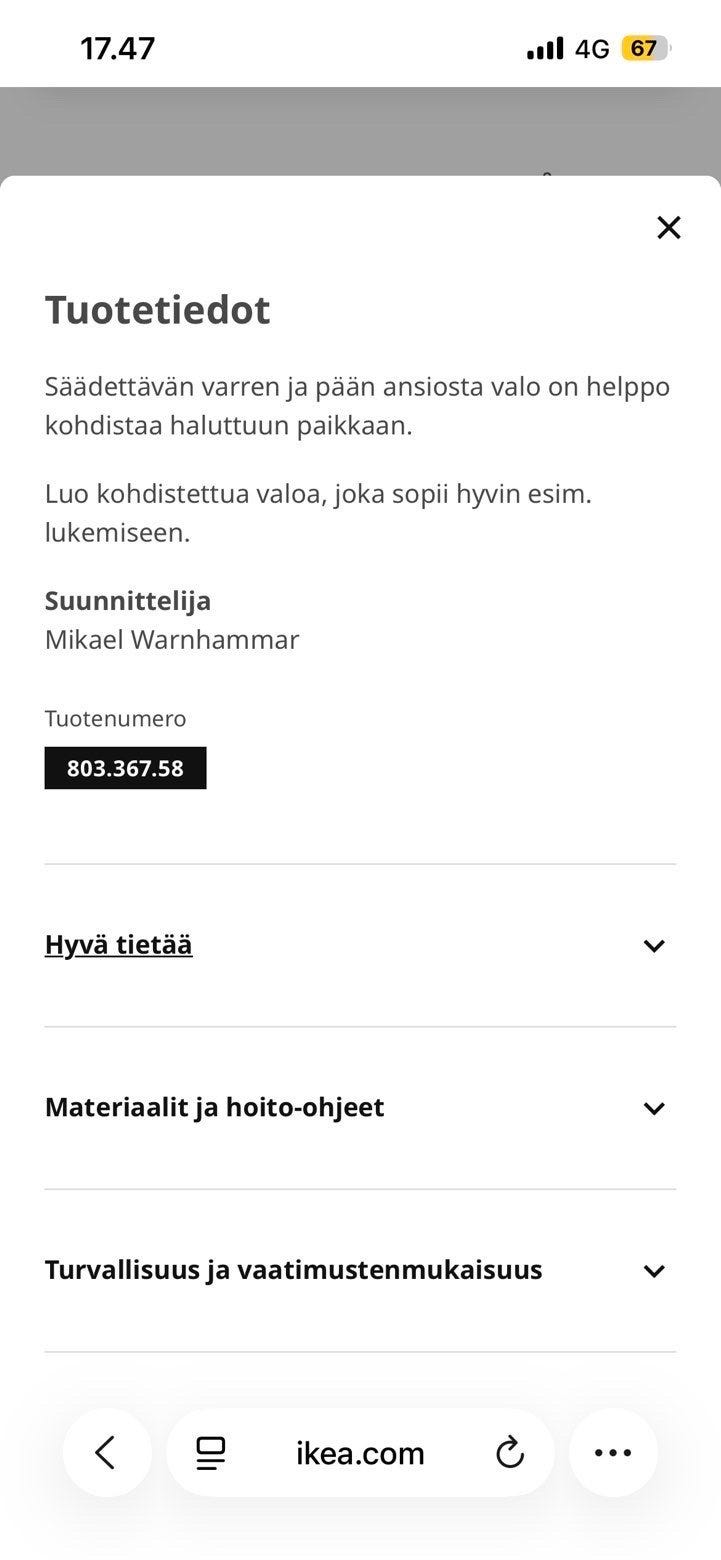Tap the 4G network indicator

[592, 46]
